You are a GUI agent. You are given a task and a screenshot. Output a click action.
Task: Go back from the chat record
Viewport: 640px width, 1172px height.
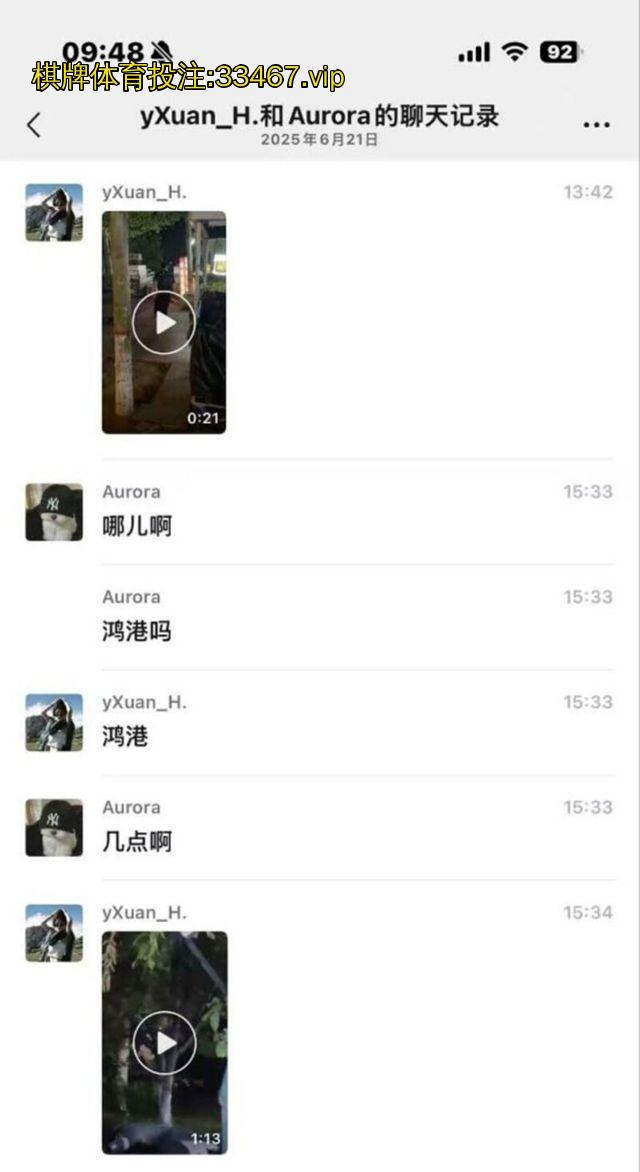tap(34, 125)
